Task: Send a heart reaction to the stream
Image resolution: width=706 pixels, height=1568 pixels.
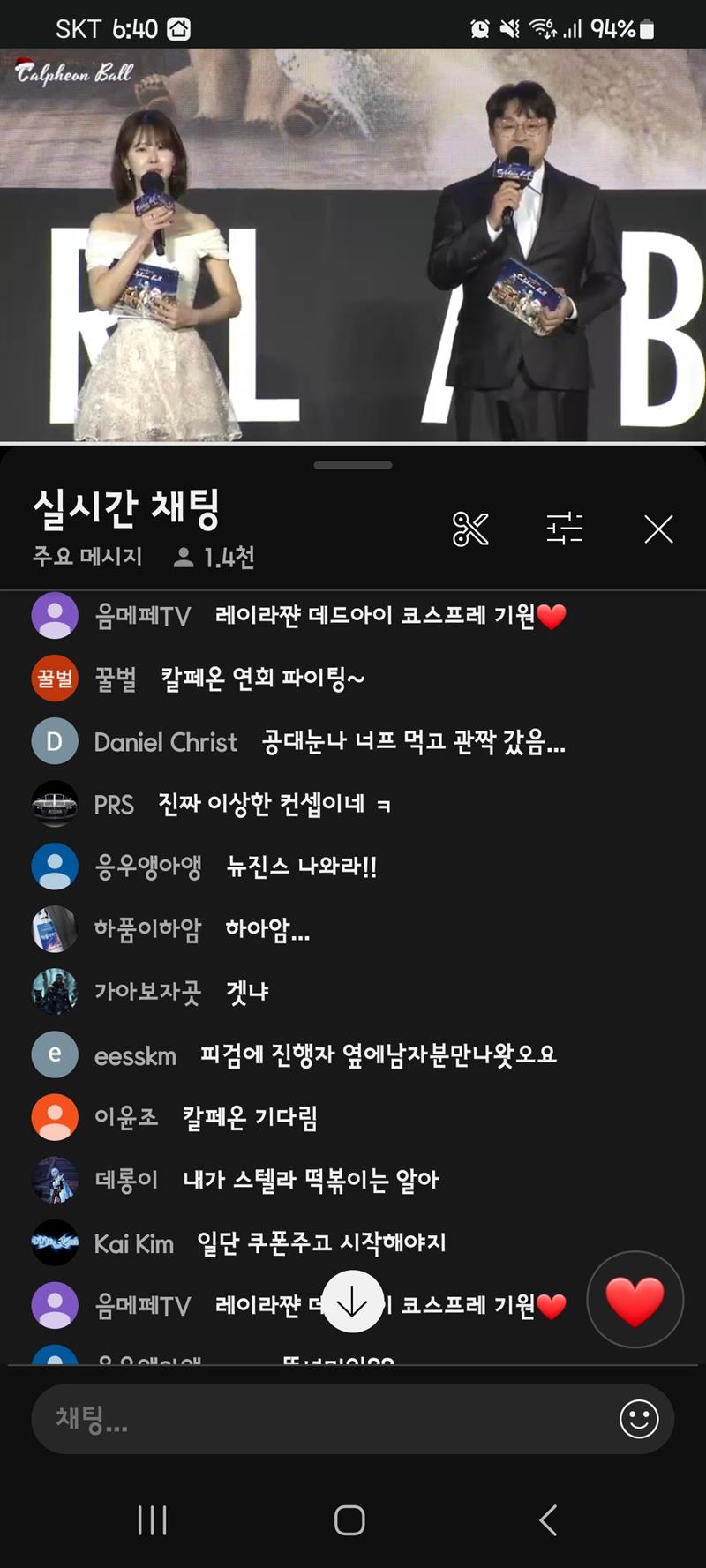Action: click(635, 1299)
